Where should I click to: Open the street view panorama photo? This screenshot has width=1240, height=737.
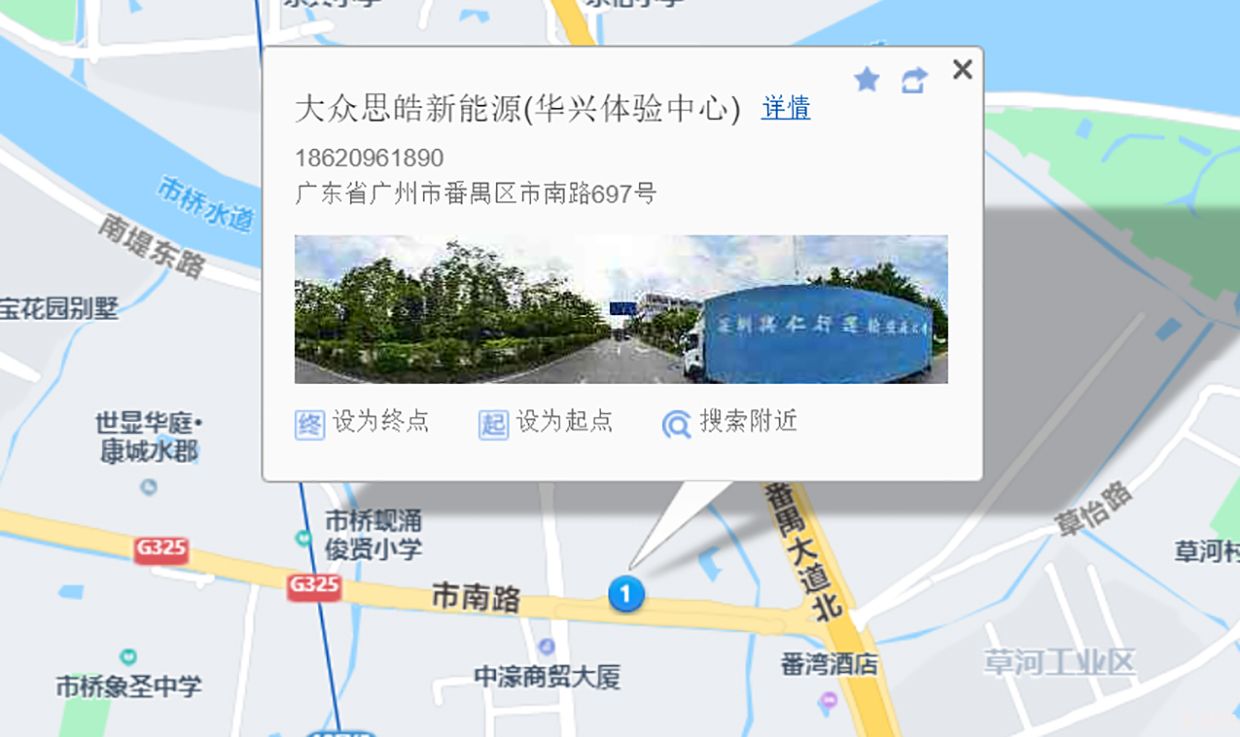pos(620,309)
